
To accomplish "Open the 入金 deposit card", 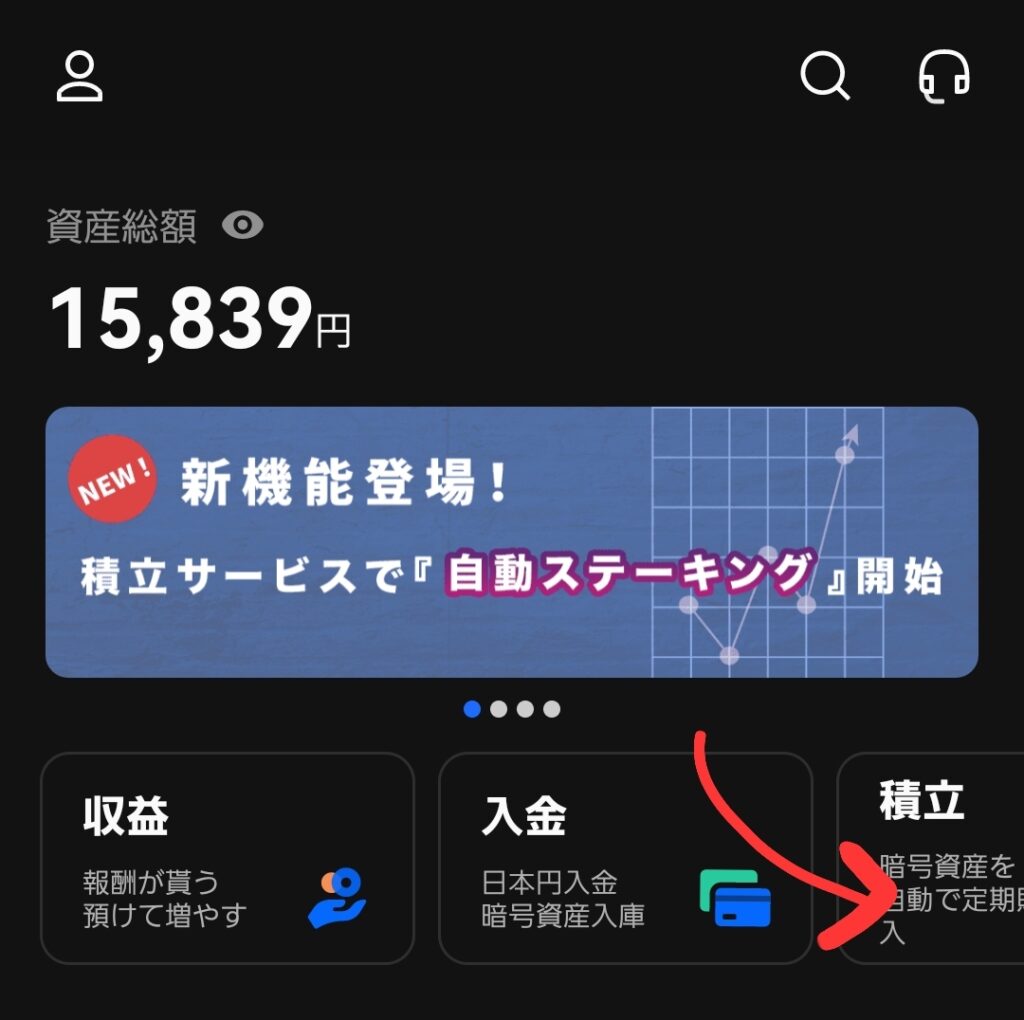I will tap(625, 858).
